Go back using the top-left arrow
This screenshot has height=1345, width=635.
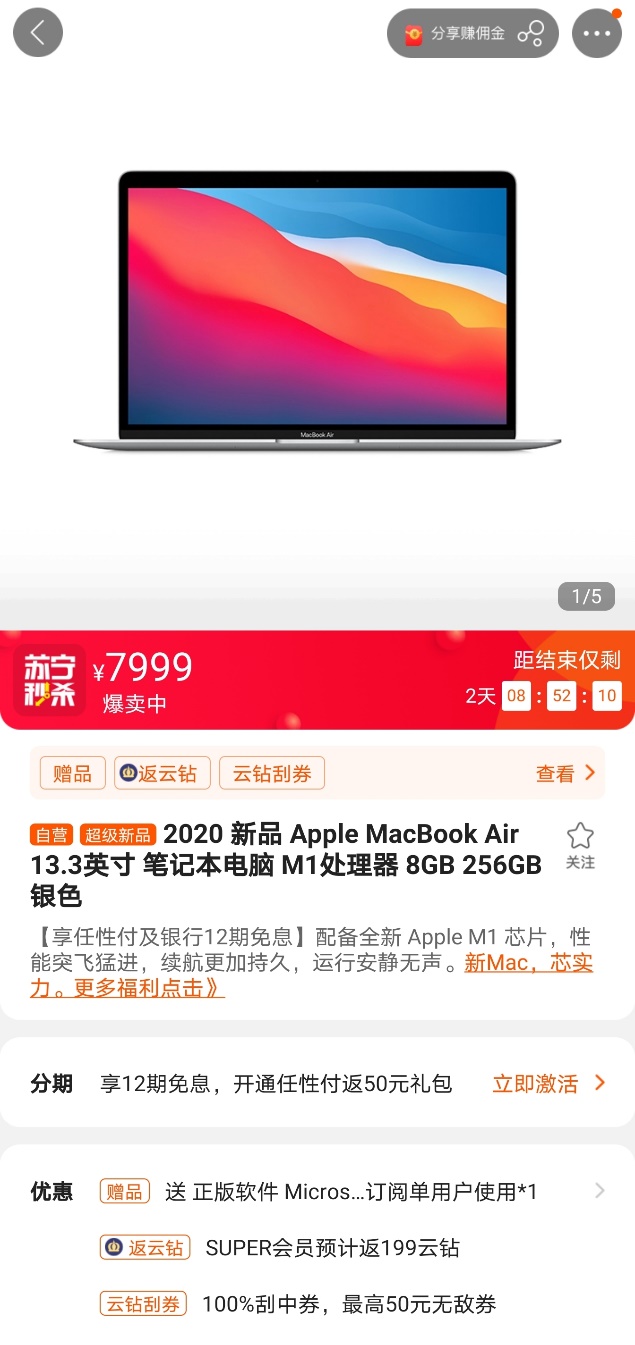pyautogui.click(x=38, y=33)
